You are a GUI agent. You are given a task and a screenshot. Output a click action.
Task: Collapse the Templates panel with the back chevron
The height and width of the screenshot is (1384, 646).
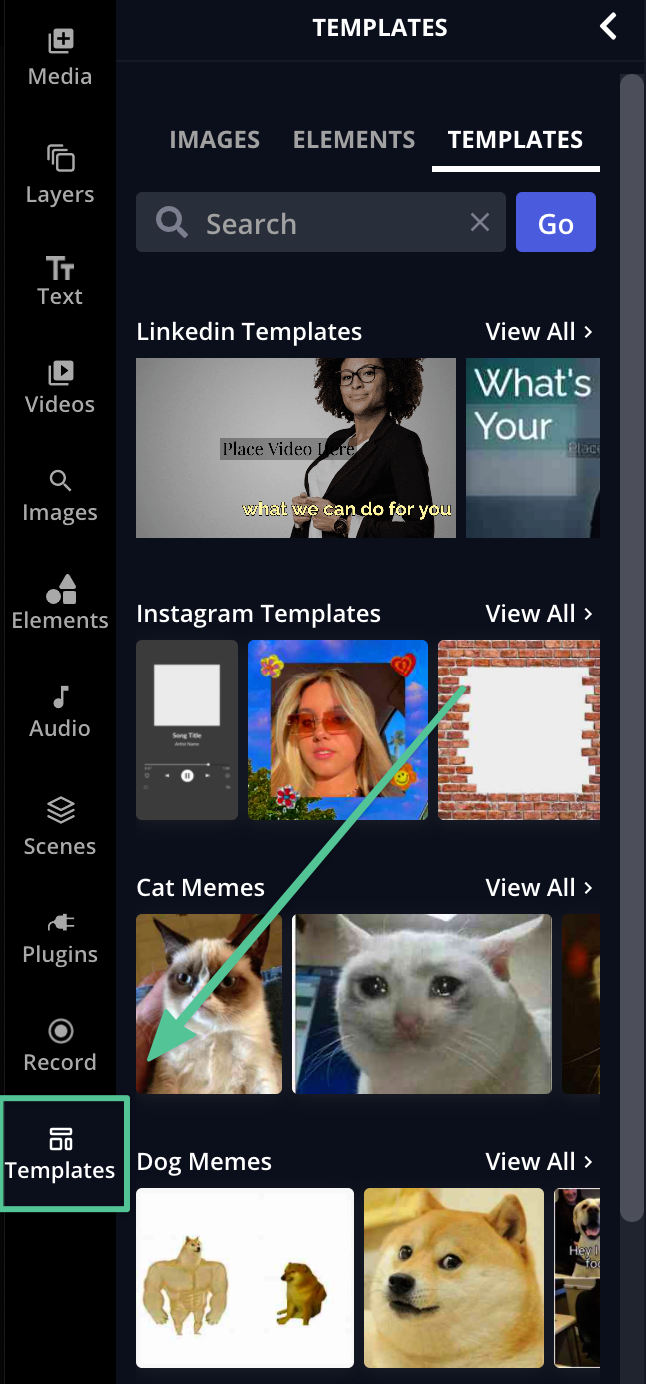608,27
